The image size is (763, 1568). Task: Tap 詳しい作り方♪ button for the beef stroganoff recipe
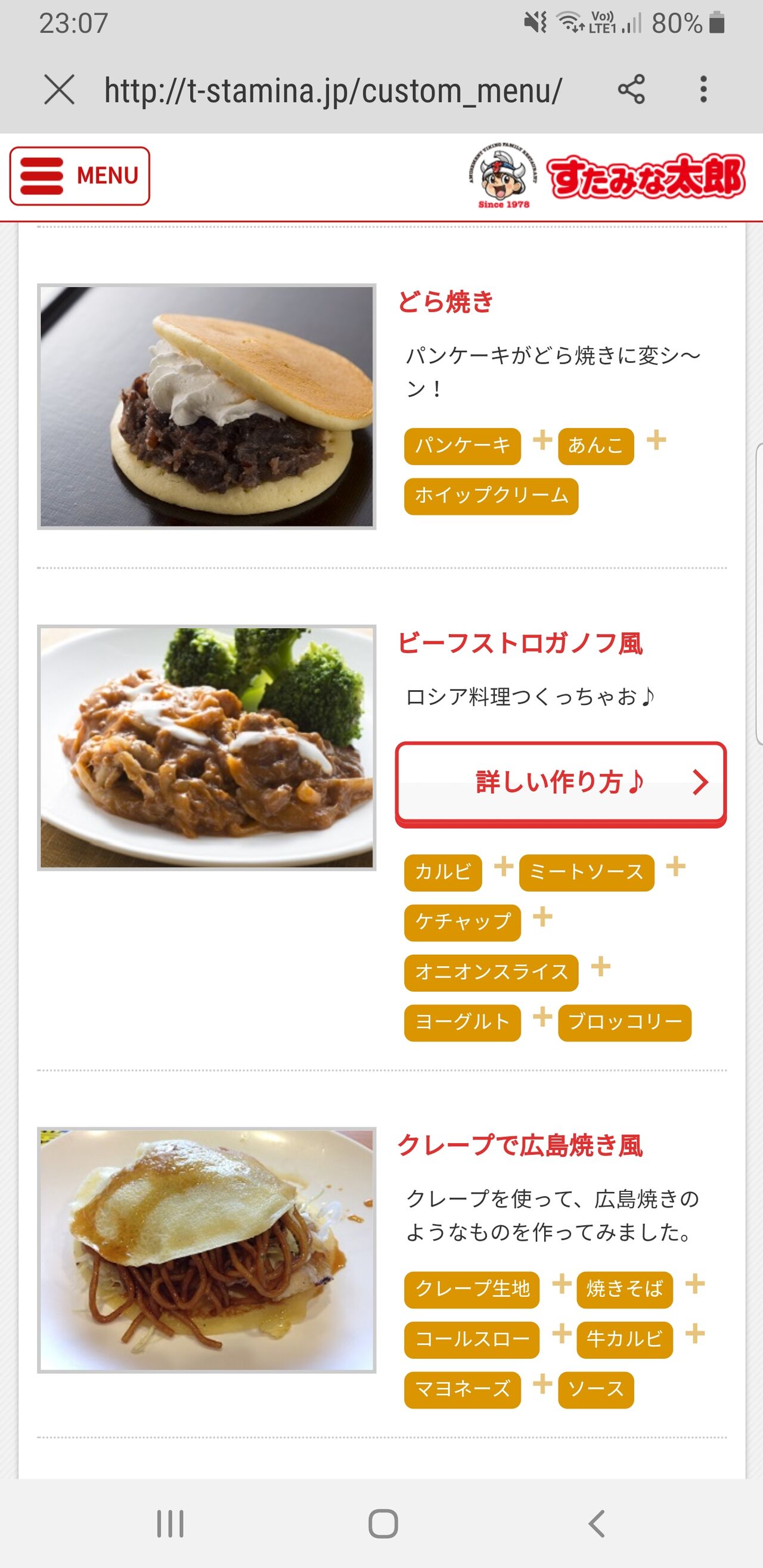[x=560, y=783]
